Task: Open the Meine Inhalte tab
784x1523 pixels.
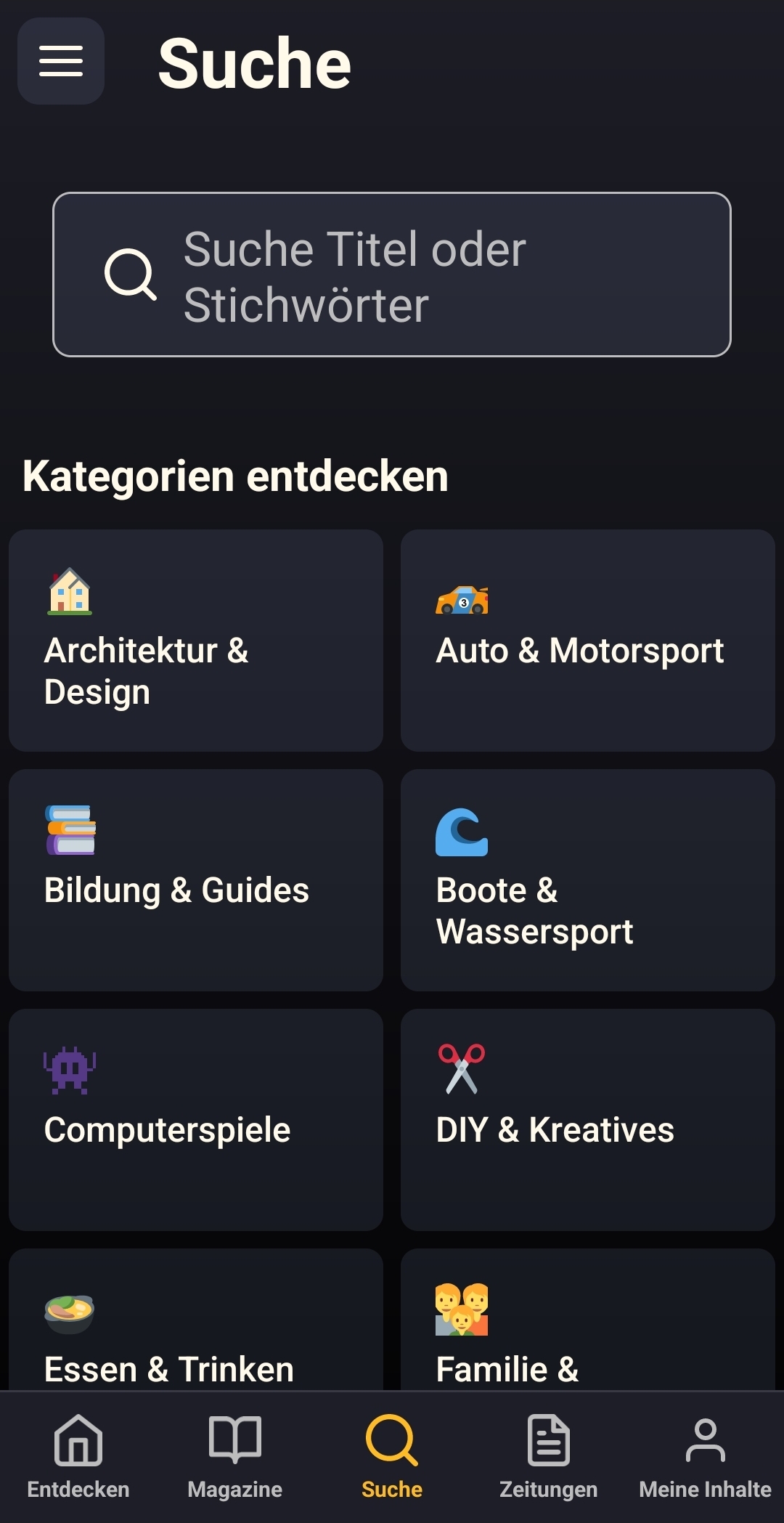Action: [x=706, y=1457]
